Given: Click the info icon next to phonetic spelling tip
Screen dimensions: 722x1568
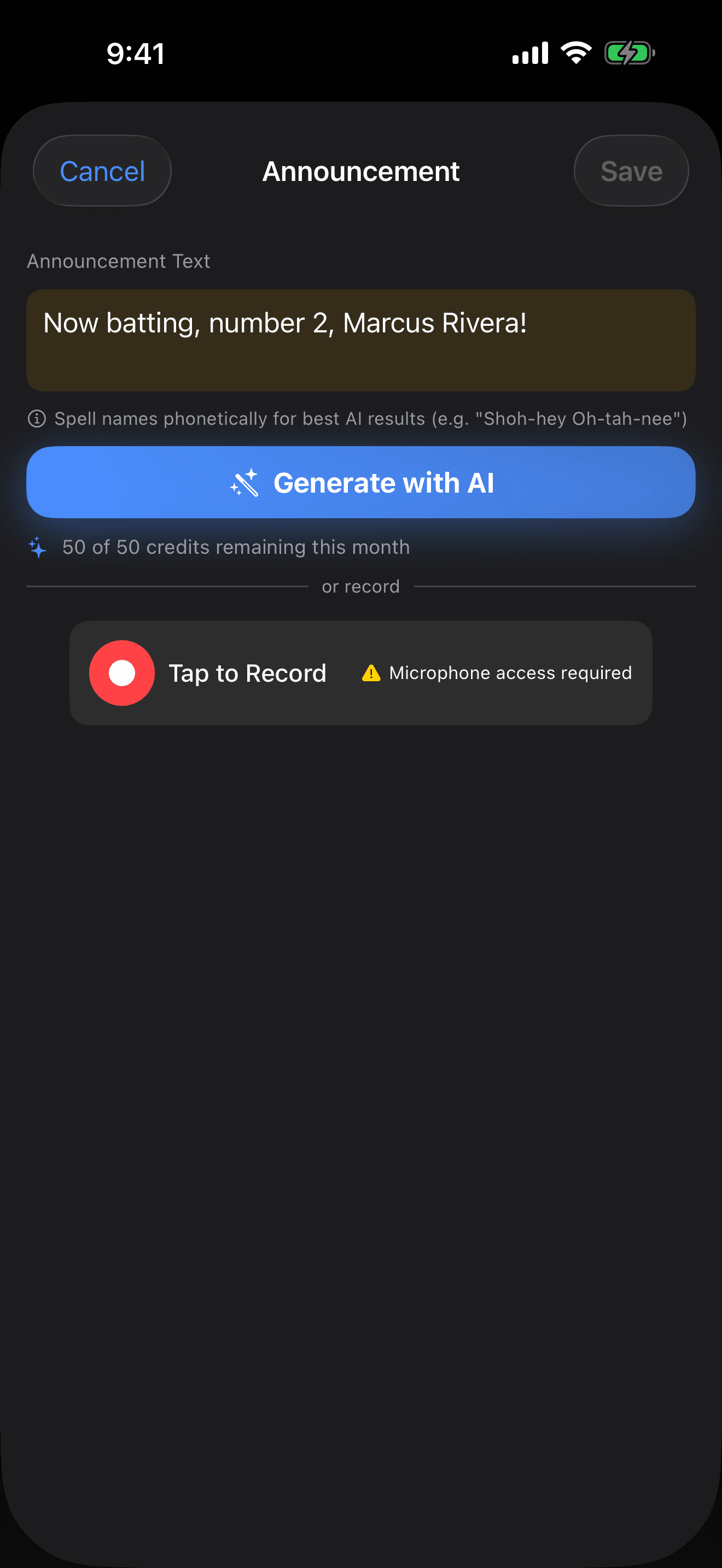Looking at the screenshot, I should [x=37, y=418].
